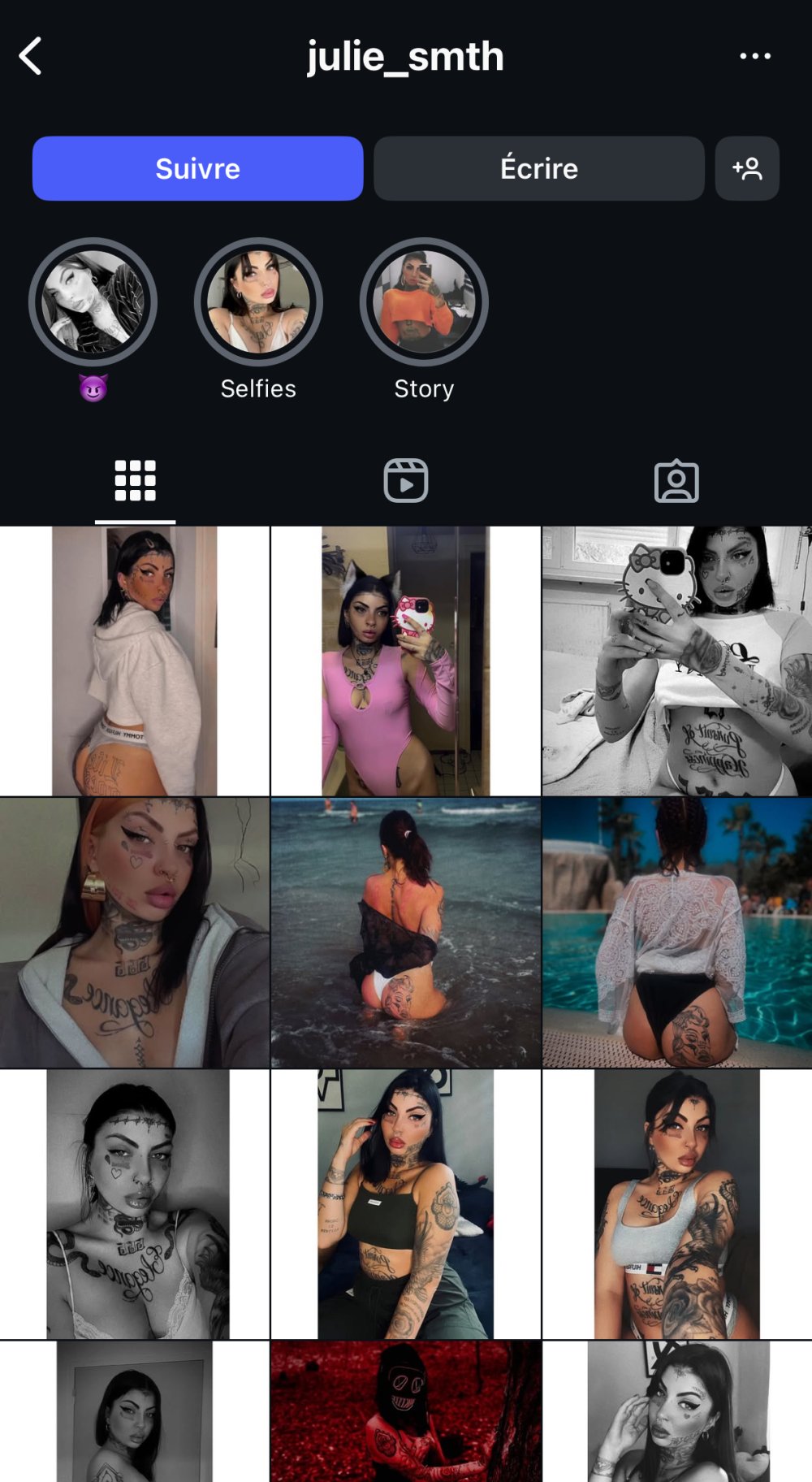This screenshot has width=812, height=1482.
Task: Open the Story highlight
Action: pos(424,302)
